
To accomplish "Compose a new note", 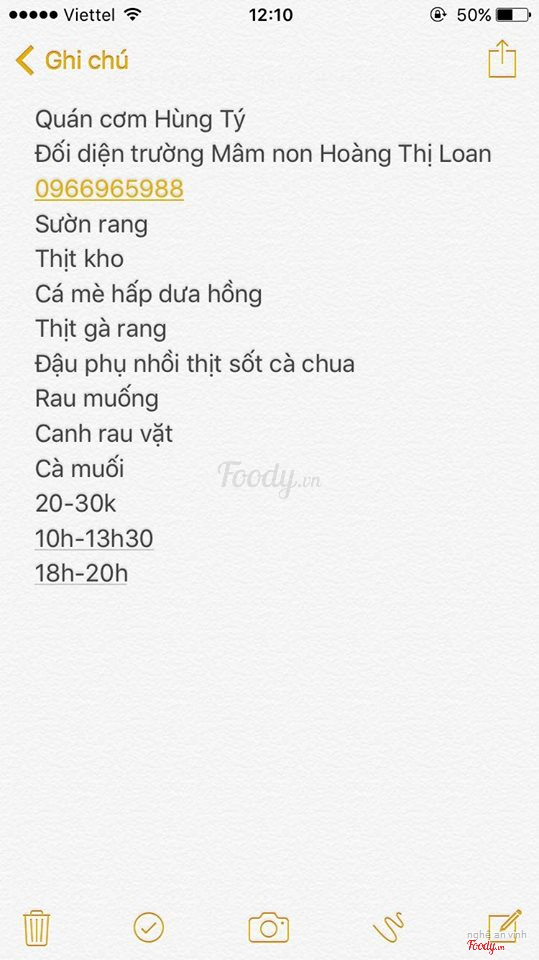I will [505, 926].
